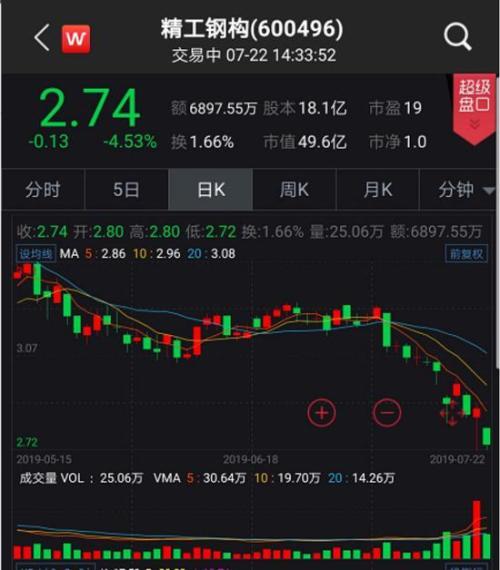Tap the 前复权 adjustment button

click(466, 253)
